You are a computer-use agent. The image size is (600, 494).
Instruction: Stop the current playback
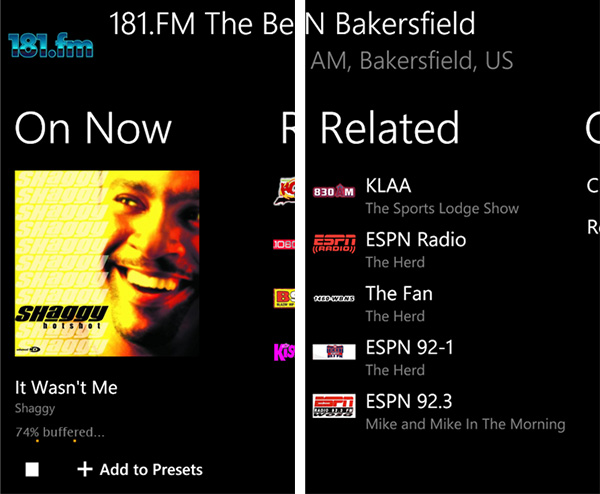[x=33, y=469]
